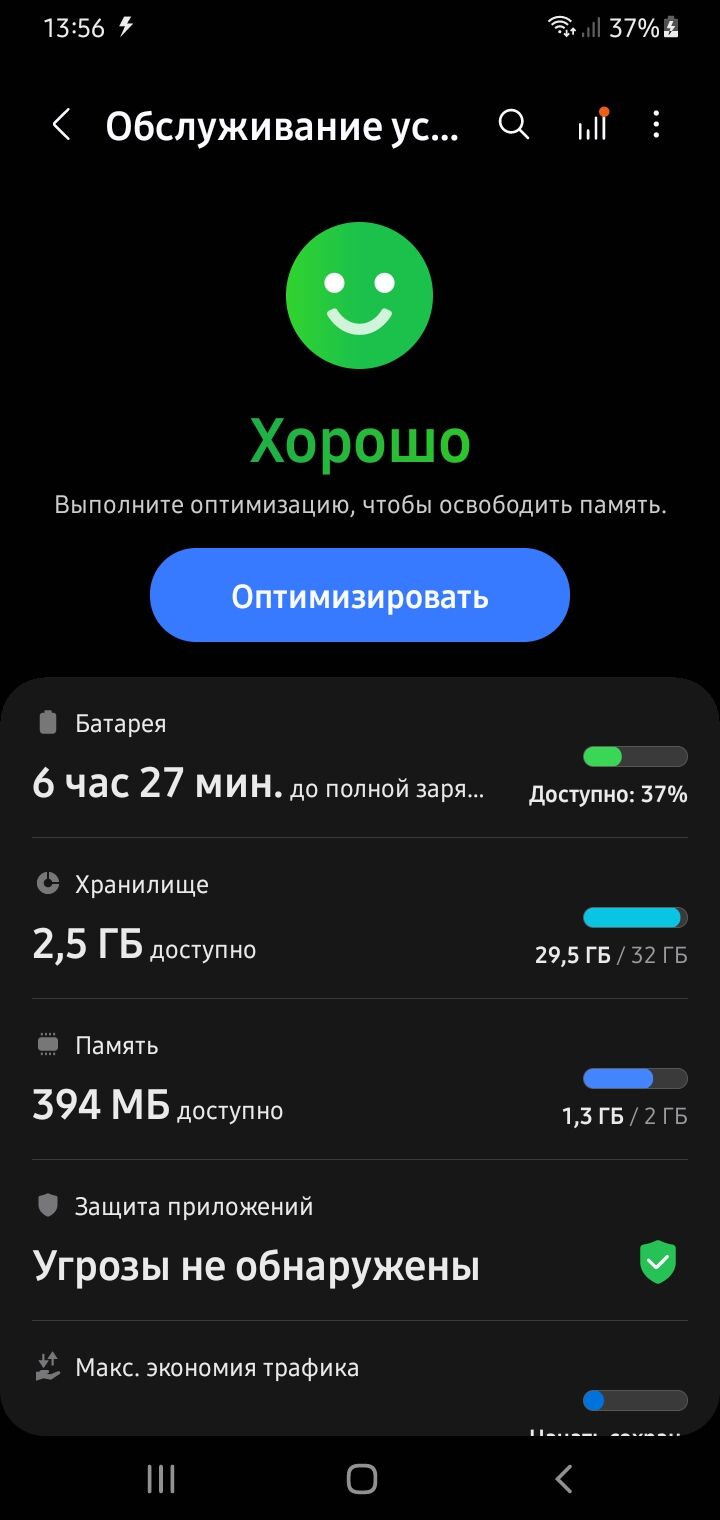Go to the home screen
The image size is (720, 1520).
coord(361,1479)
